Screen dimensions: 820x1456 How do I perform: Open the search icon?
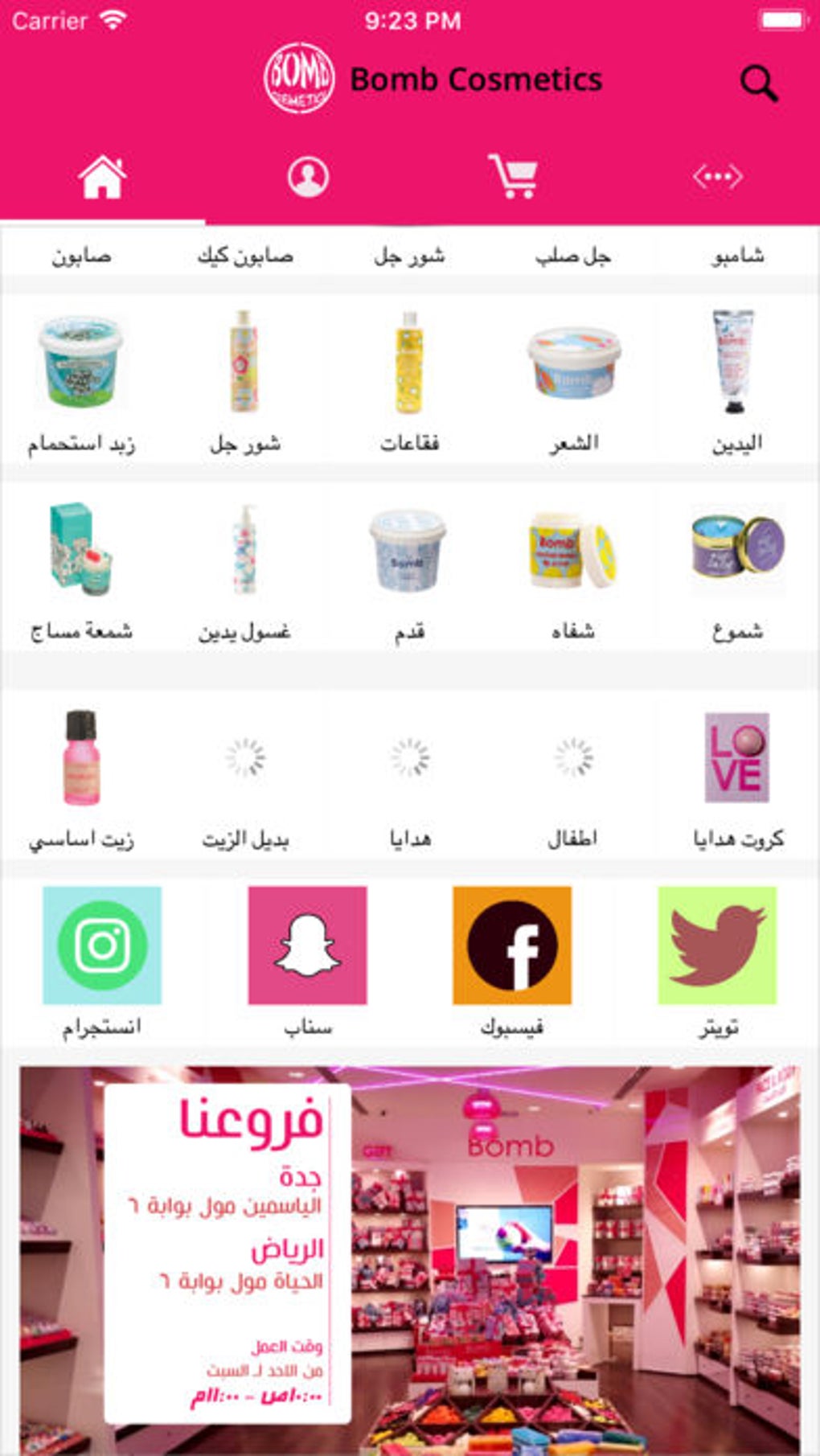tap(758, 83)
